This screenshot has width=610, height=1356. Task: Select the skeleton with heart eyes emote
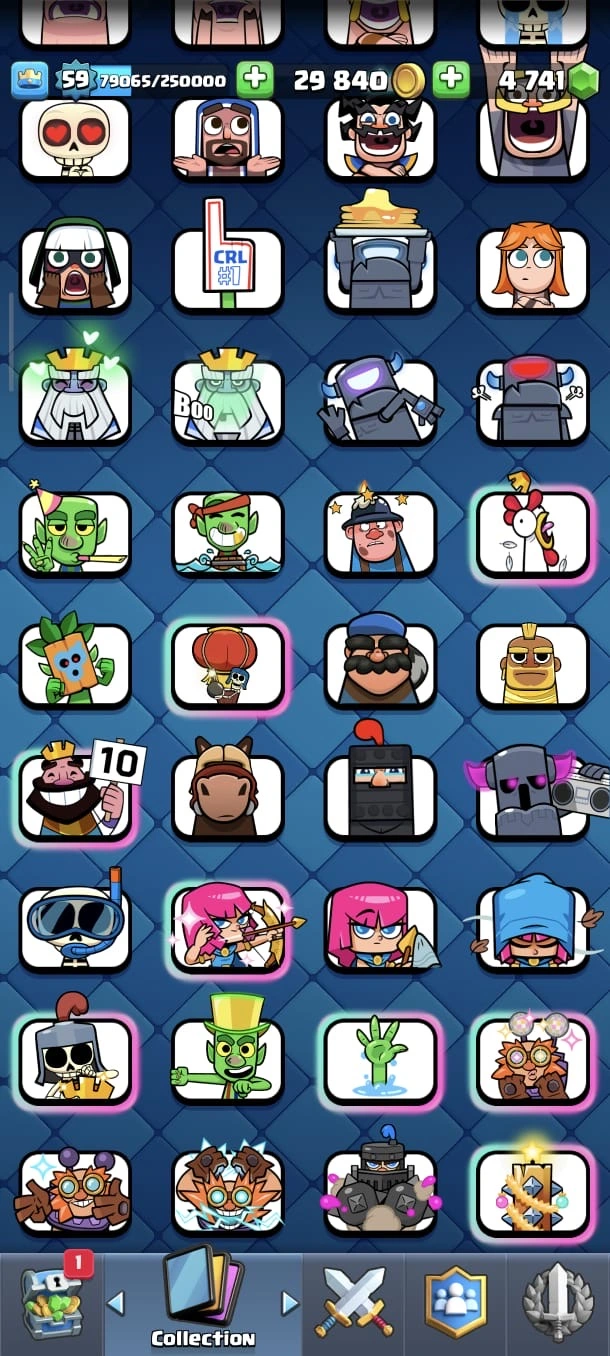[75, 138]
